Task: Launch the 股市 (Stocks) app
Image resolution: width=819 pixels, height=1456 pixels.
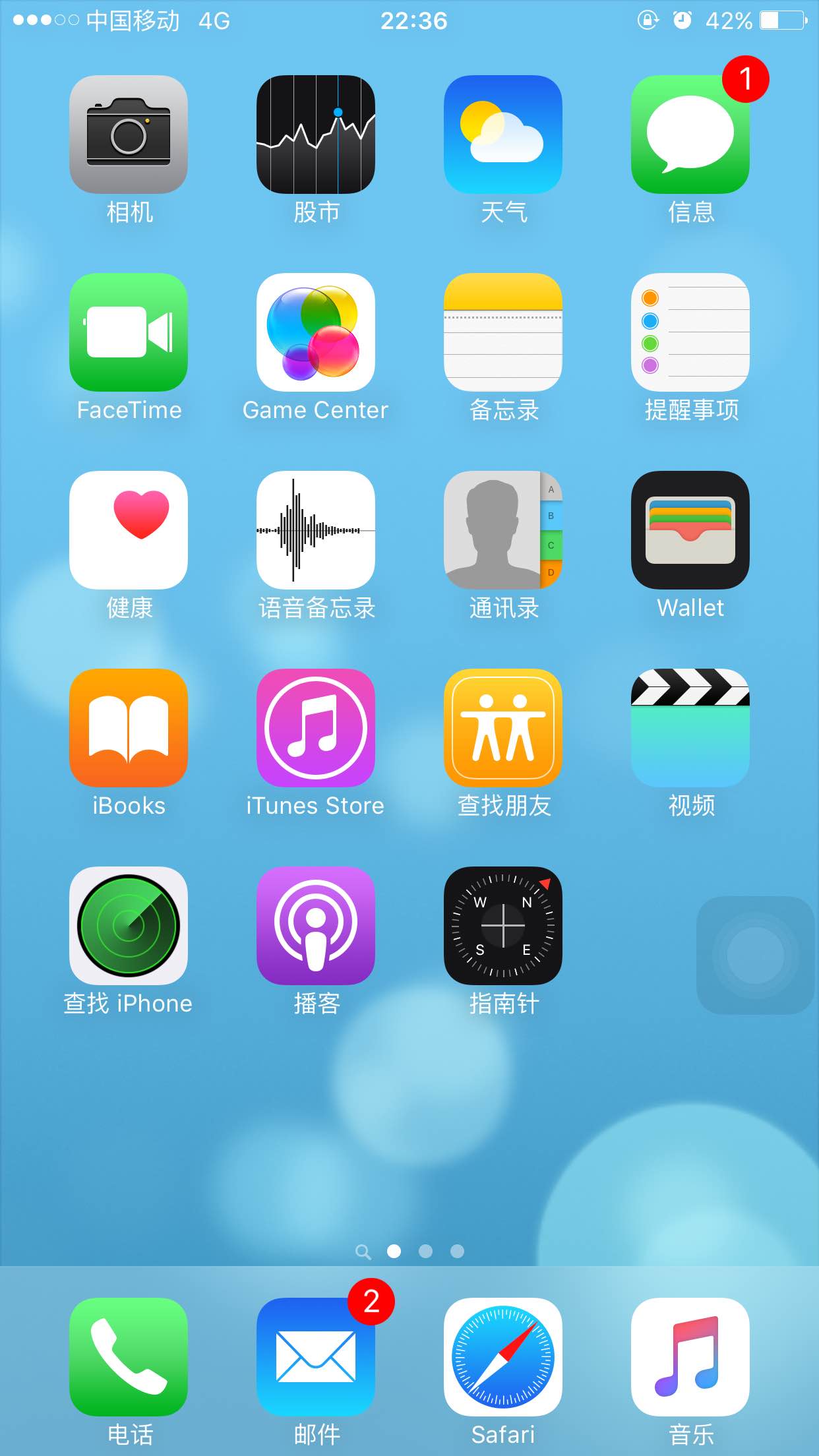Action: tap(316, 135)
